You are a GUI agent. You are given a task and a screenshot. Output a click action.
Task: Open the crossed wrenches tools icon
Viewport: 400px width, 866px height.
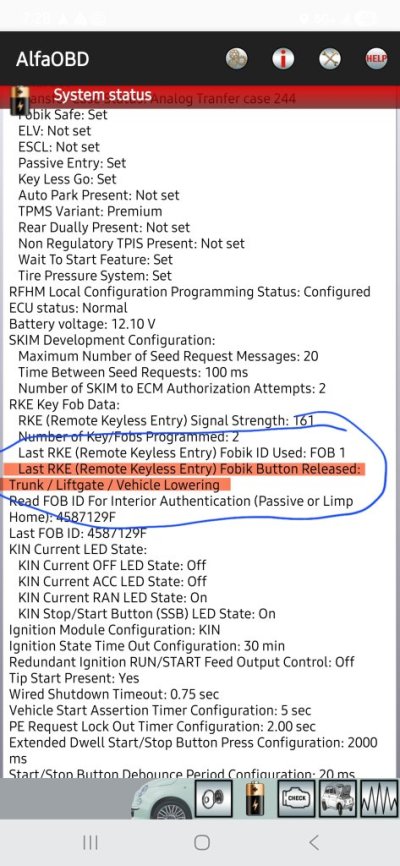click(x=330, y=59)
